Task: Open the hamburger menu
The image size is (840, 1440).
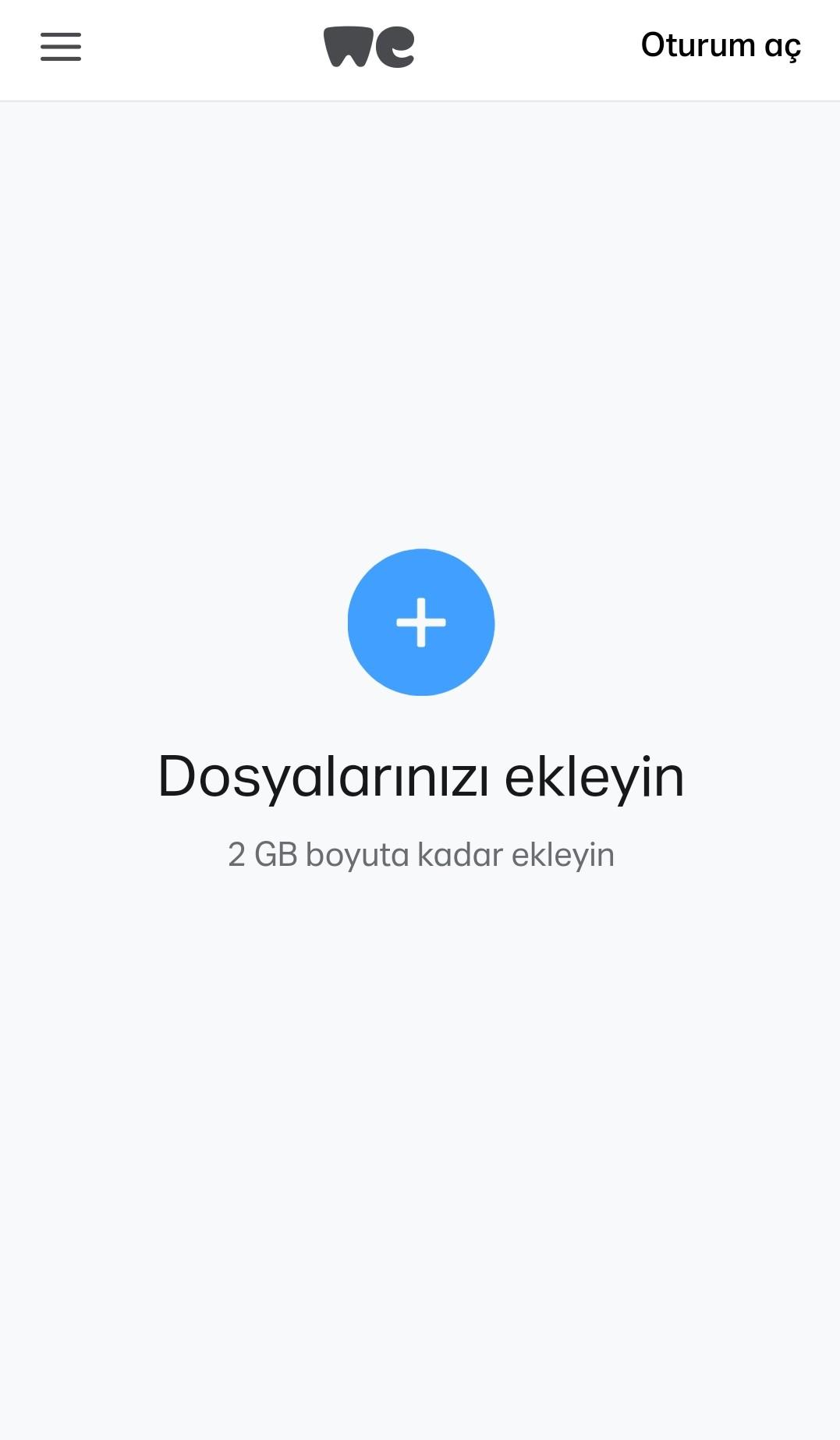Action: pyautogui.click(x=61, y=47)
